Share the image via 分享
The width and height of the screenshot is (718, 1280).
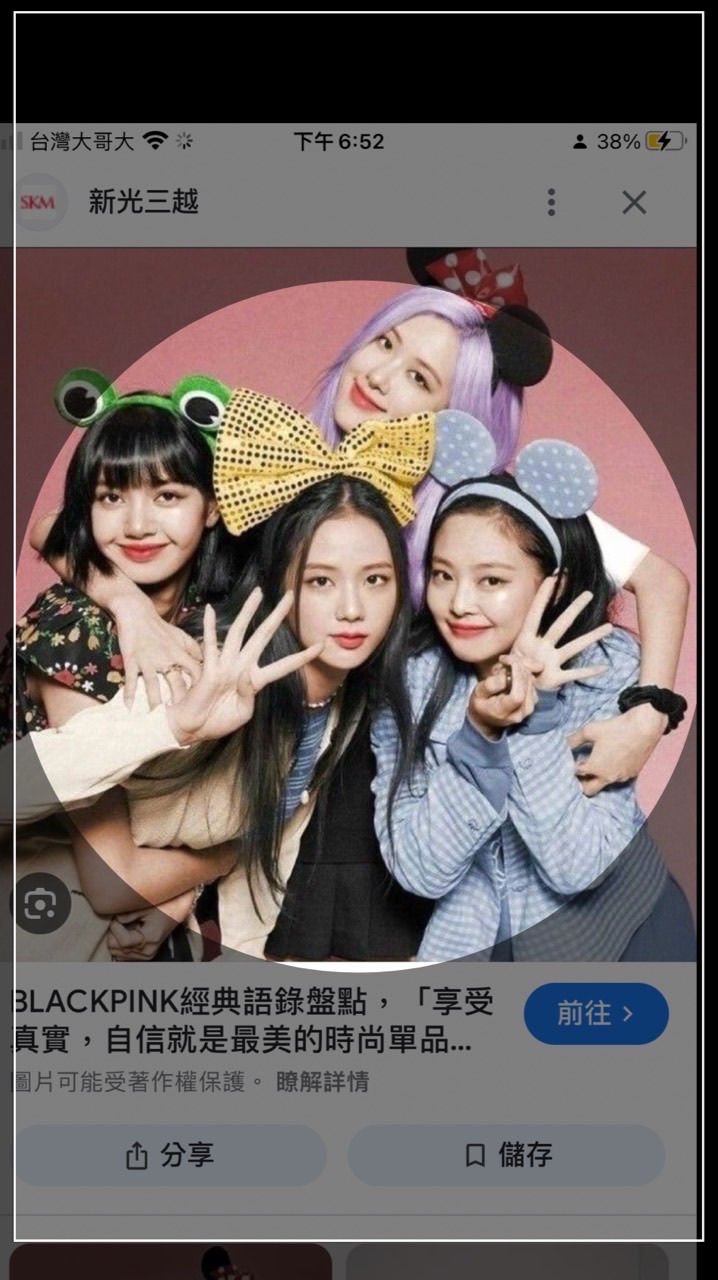(x=170, y=1155)
